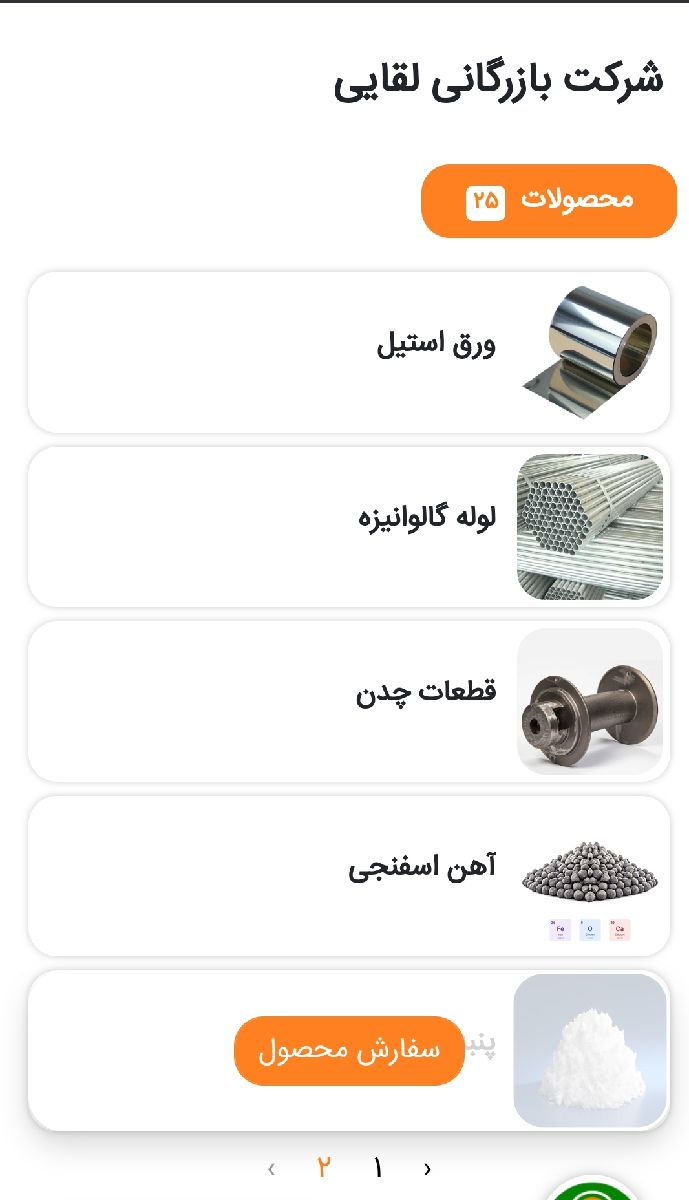
Task: Tap the سفارش محصول order button
Action: pos(349,1051)
